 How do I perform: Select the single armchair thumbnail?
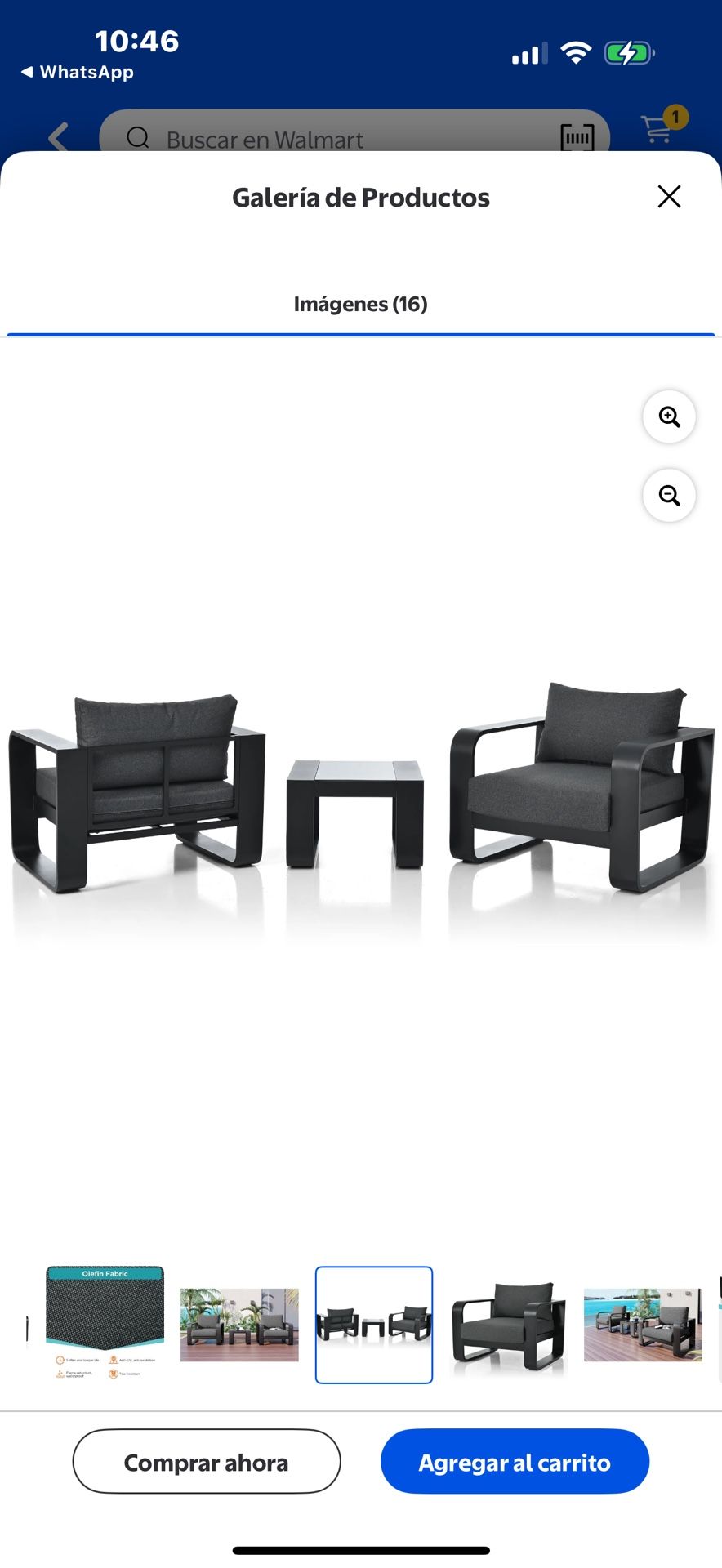(x=506, y=1323)
